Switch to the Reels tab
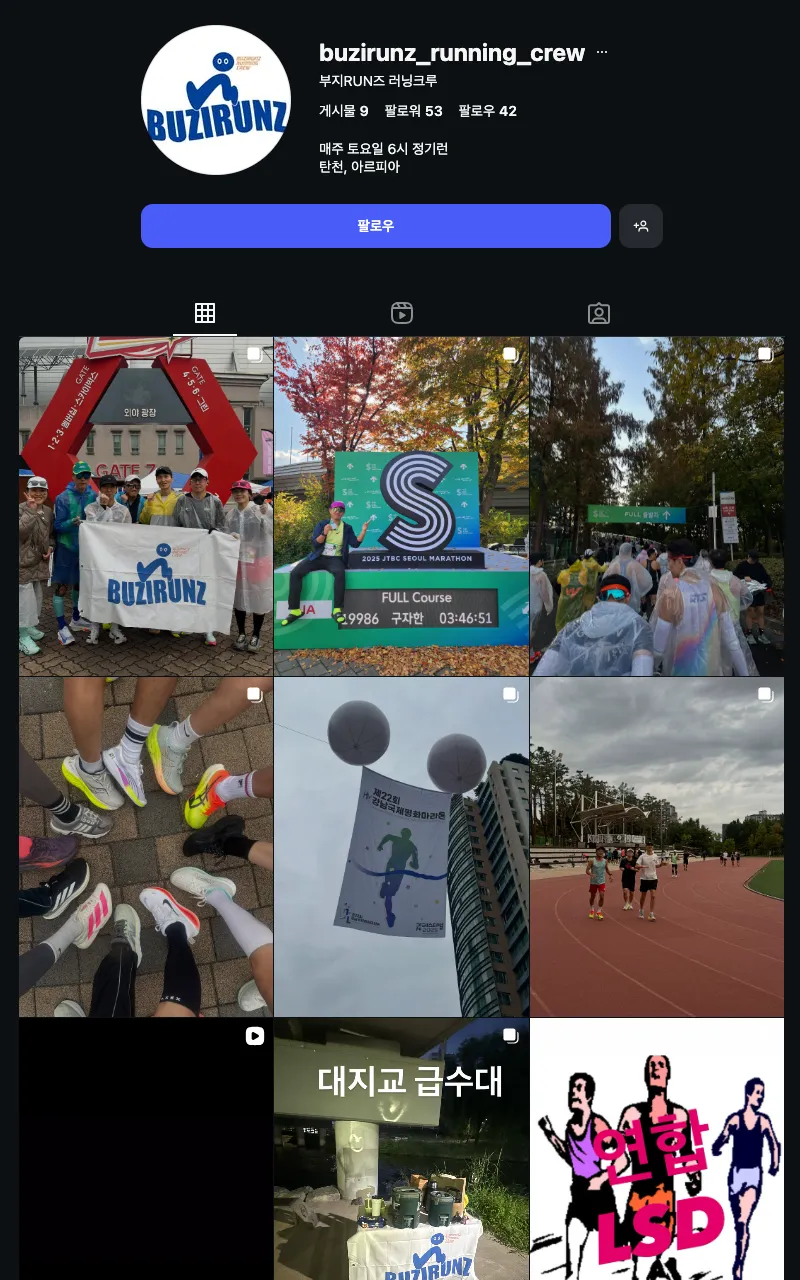This screenshot has width=800, height=1280. 402,313
